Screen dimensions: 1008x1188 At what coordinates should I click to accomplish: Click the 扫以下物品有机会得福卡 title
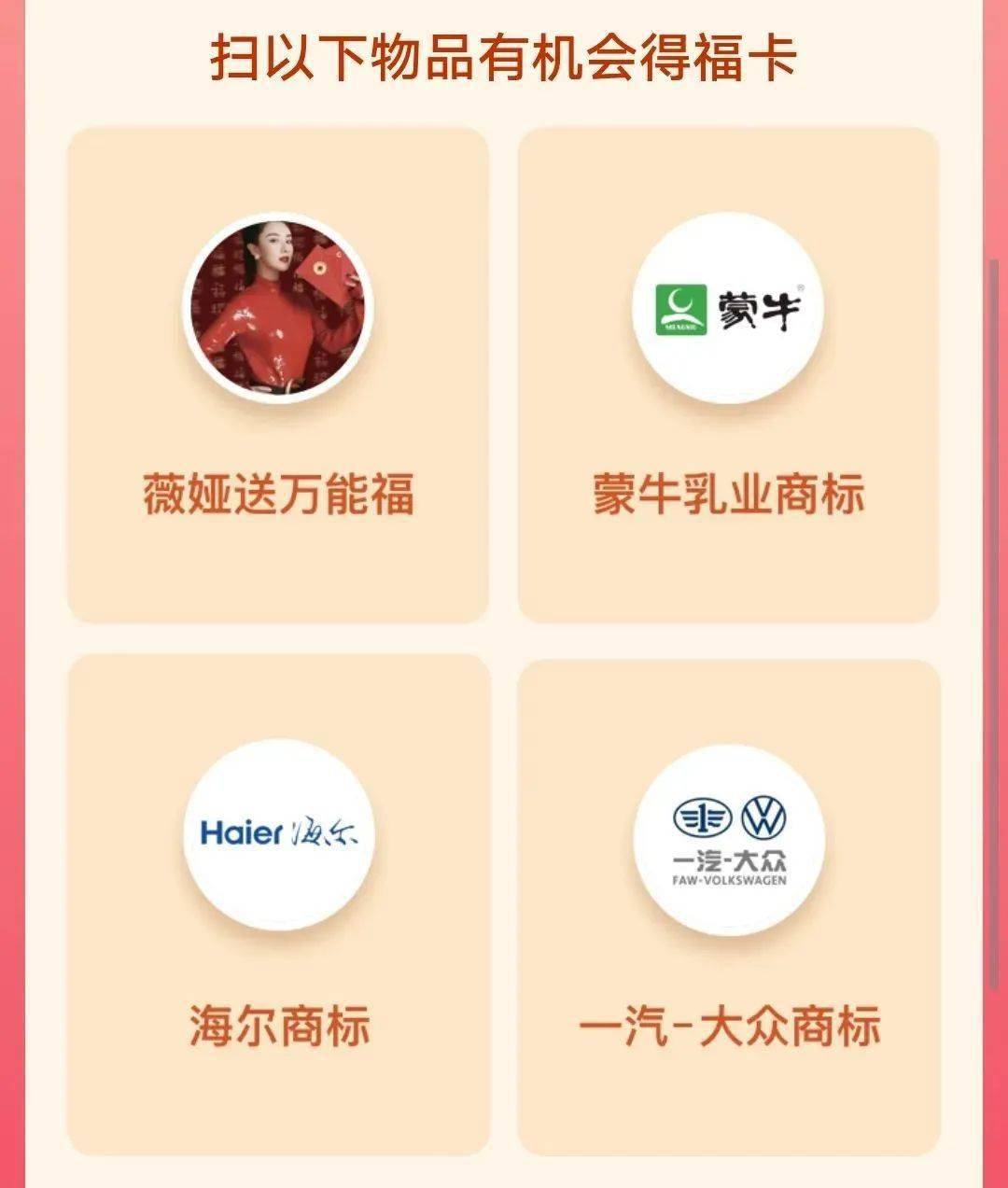click(x=504, y=53)
